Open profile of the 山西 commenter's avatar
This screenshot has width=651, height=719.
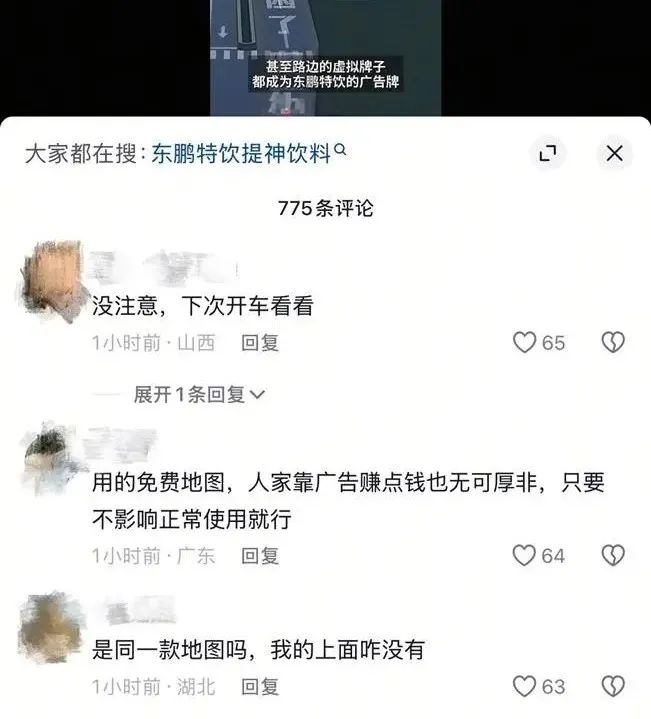[x=52, y=270]
